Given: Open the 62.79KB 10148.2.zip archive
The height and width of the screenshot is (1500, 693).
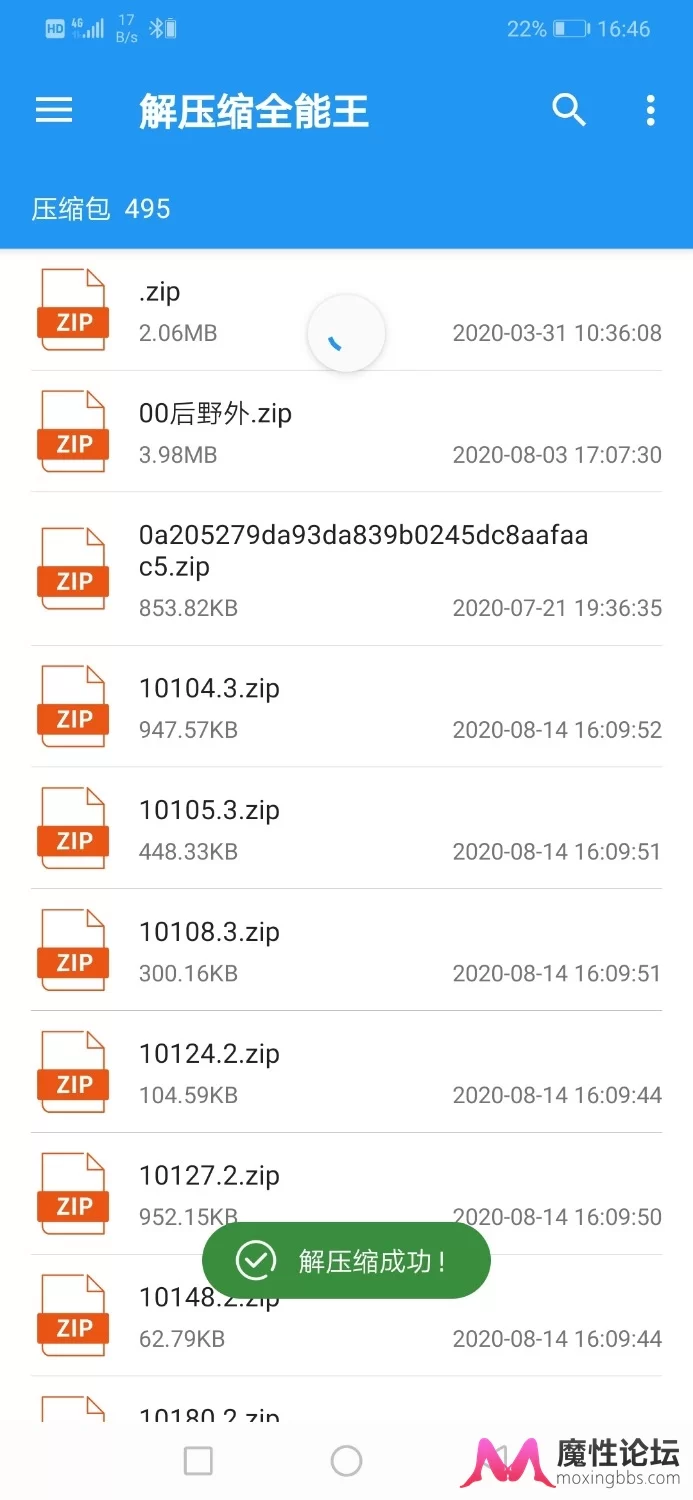Looking at the screenshot, I should (x=346, y=1316).
